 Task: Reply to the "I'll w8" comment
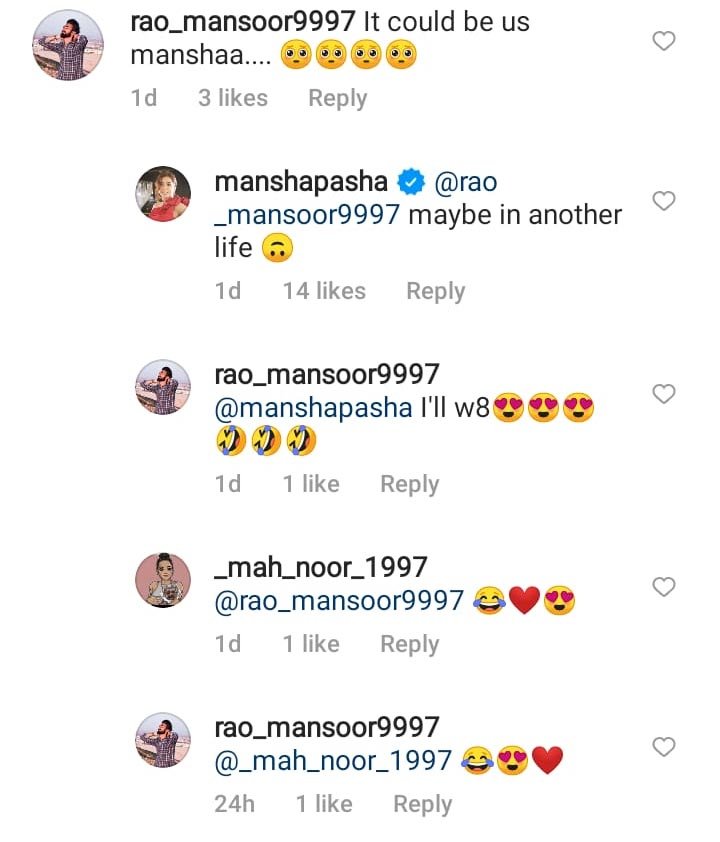pos(409,484)
